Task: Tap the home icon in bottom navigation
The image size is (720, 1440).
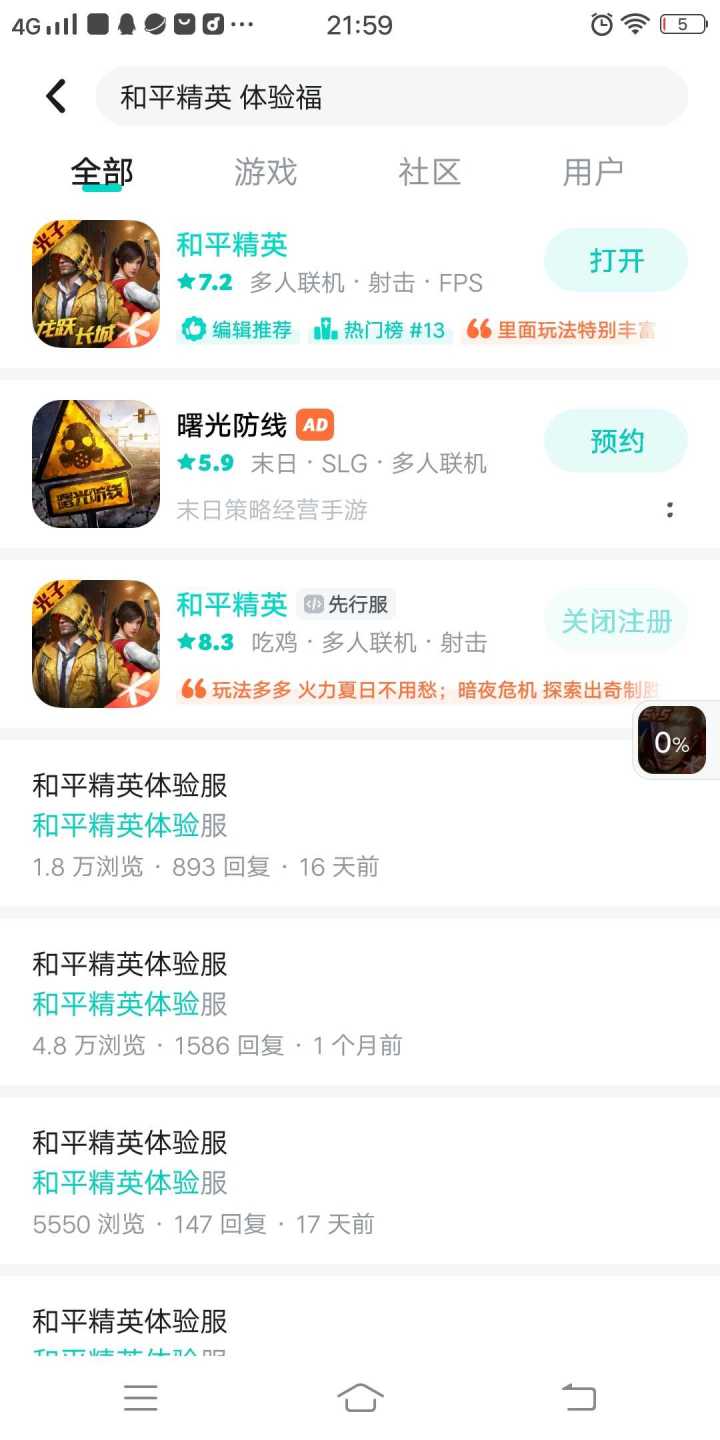Action: [x=362, y=1397]
